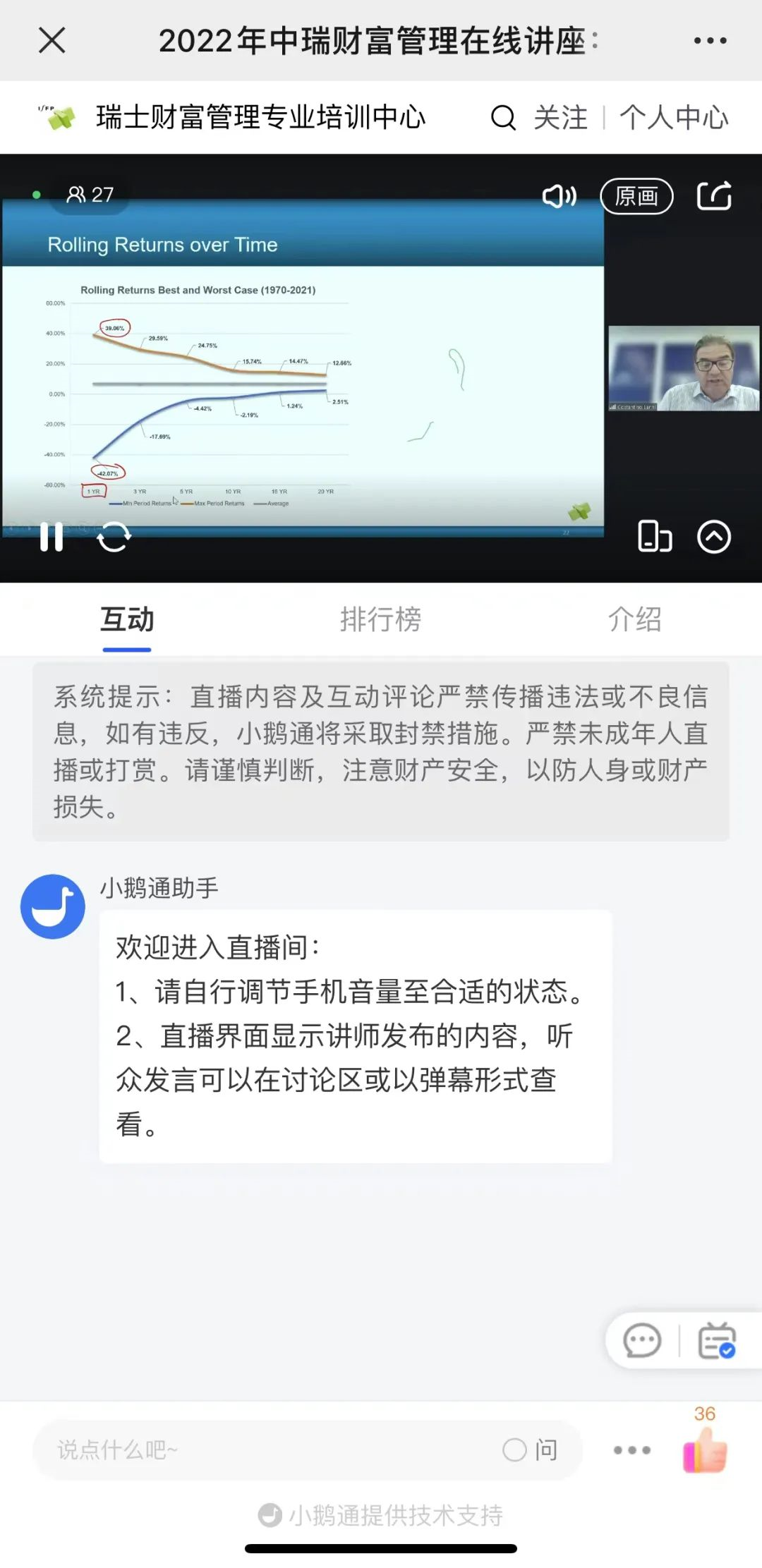The height and width of the screenshot is (1568, 762).
Task: Mute the live stream audio
Action: tap(559, 196)
